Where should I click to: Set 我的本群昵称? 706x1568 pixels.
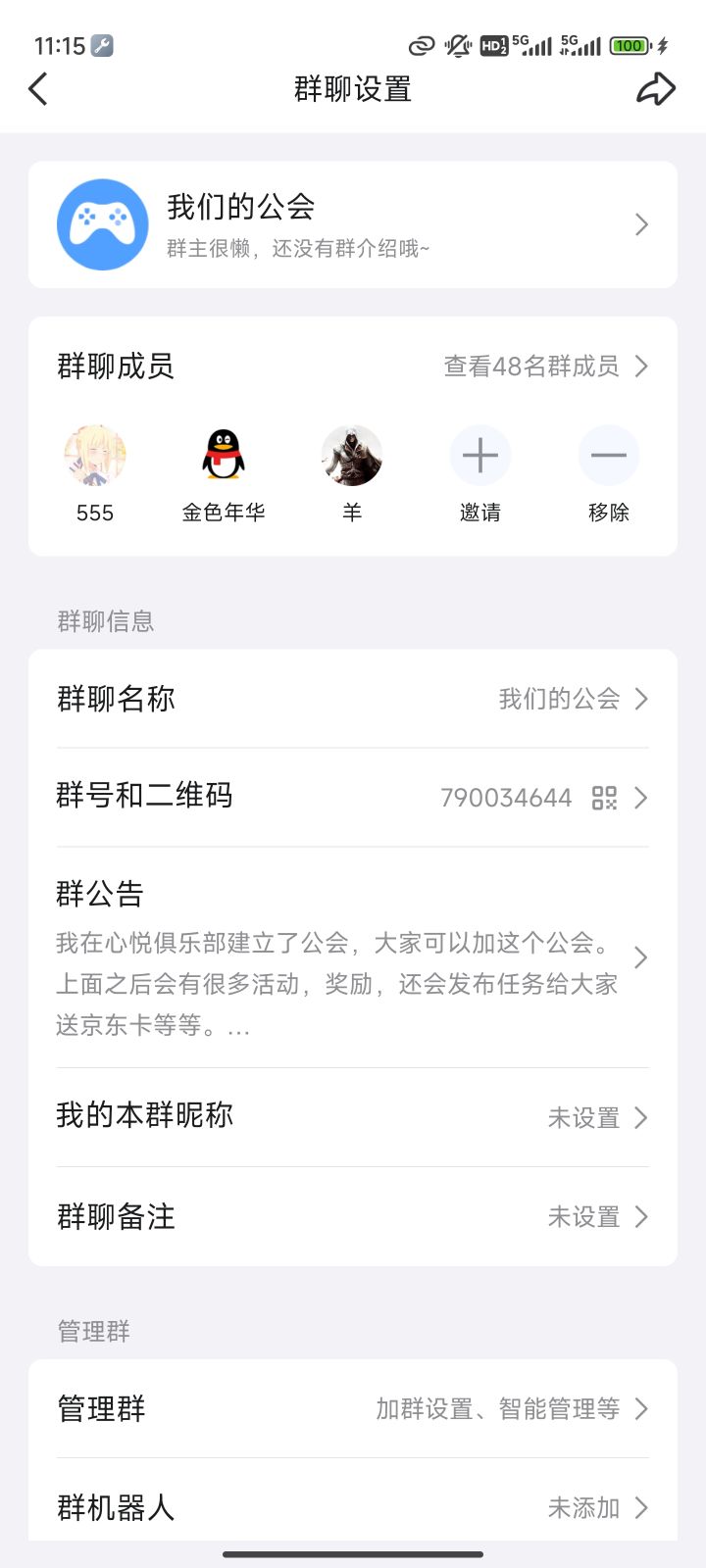point(353,1117)
